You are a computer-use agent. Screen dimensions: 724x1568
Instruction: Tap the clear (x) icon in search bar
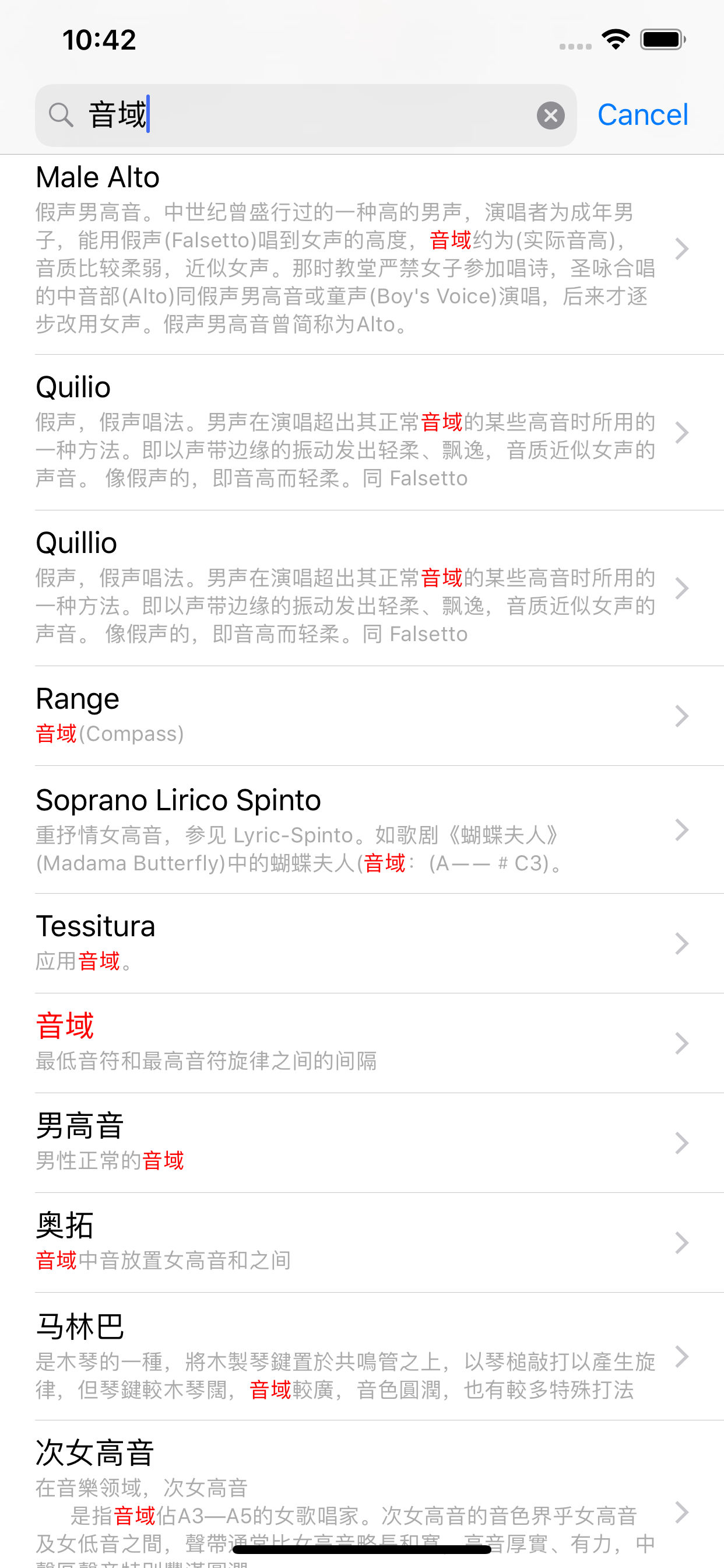point(551,115)
